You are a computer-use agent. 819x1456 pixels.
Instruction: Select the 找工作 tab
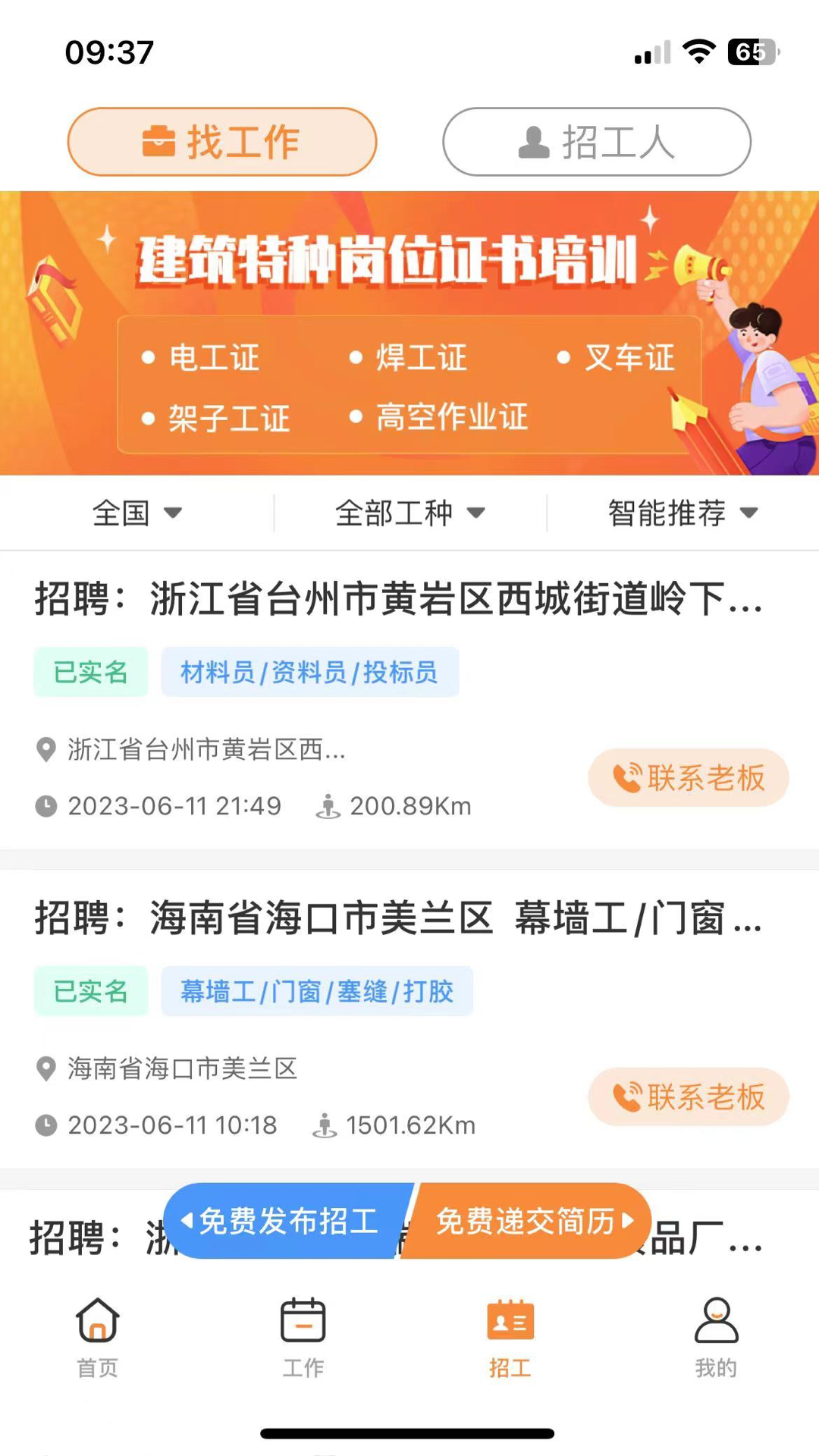[x=221, y=141]
